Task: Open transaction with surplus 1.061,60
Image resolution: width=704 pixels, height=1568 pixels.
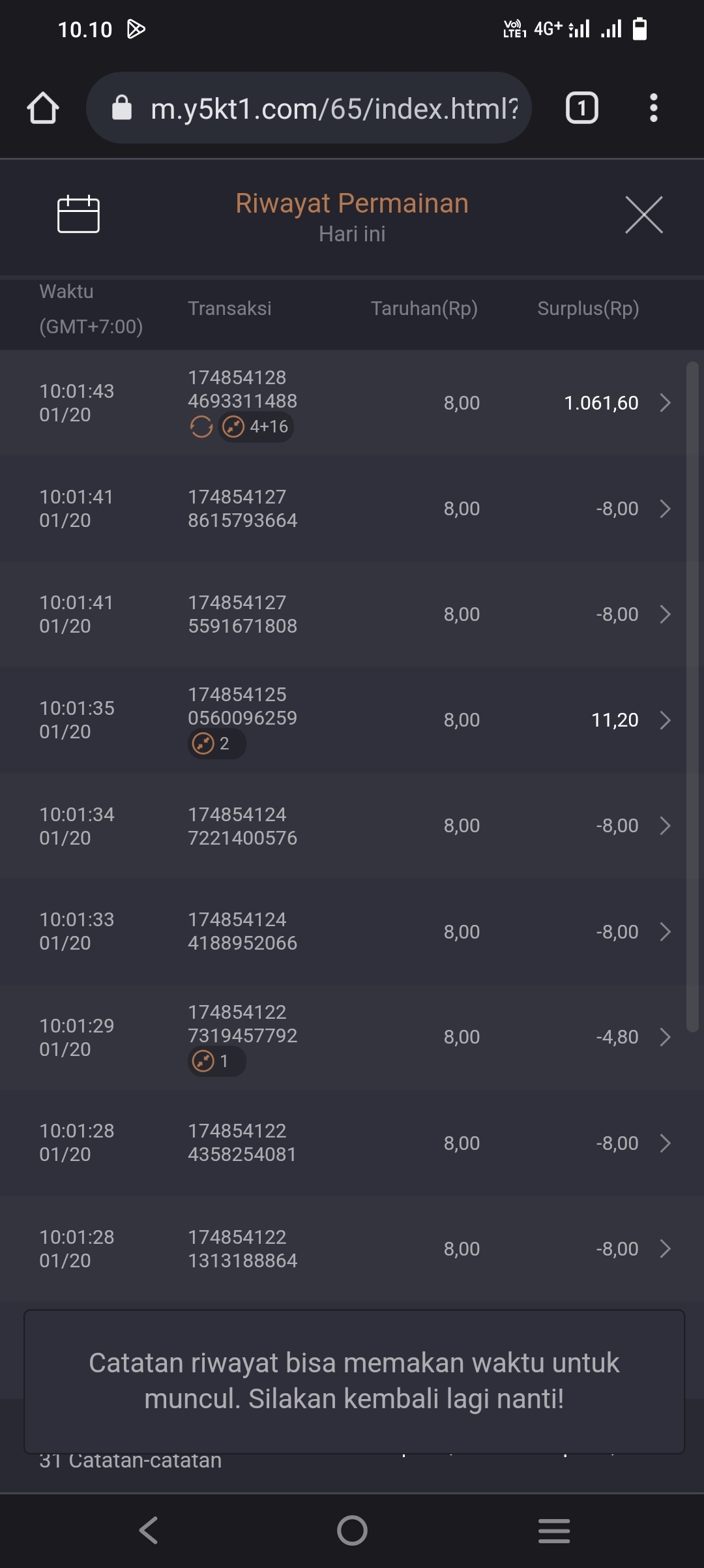Action: pyautogui.click(x=664, y=403)
